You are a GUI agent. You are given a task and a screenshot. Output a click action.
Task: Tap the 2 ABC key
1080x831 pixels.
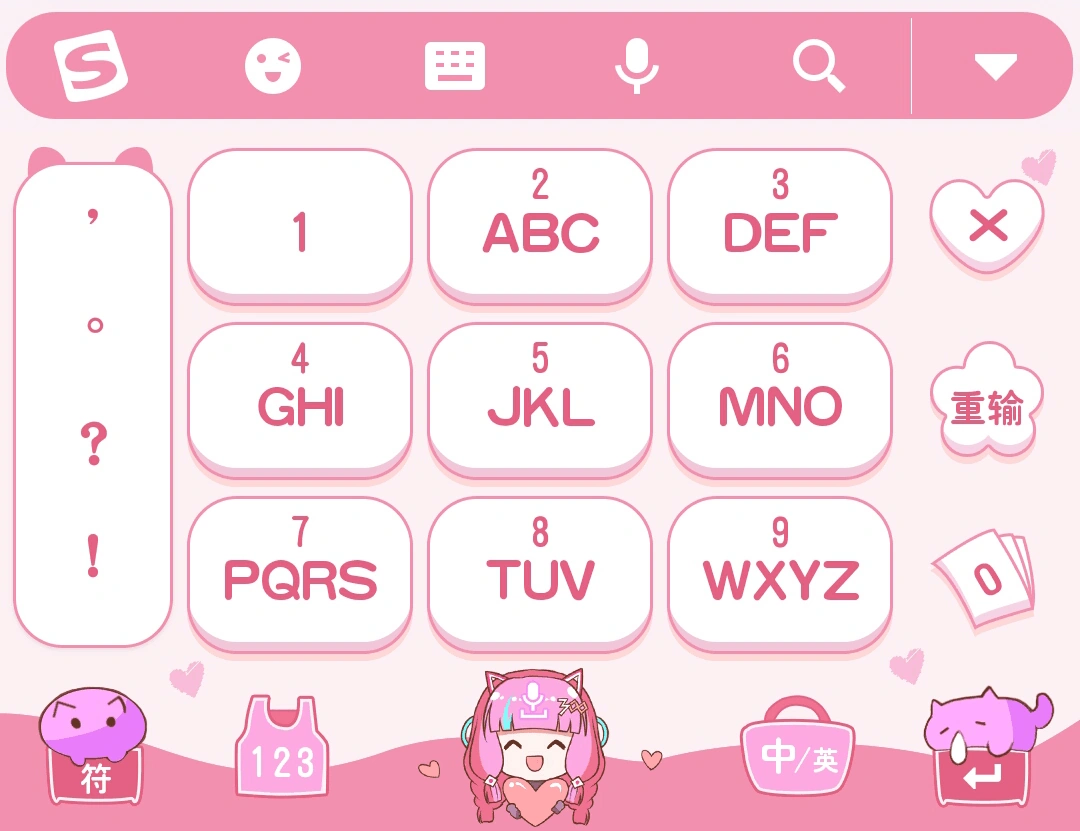540,225
